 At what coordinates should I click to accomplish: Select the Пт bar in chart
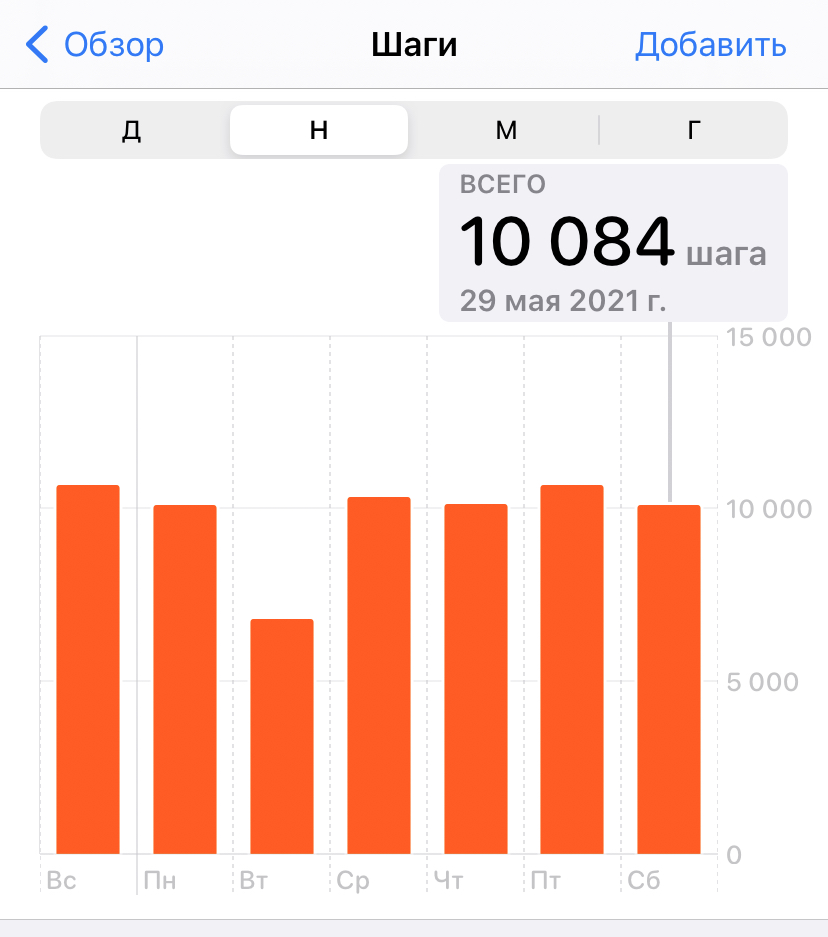tap(572, 670)
